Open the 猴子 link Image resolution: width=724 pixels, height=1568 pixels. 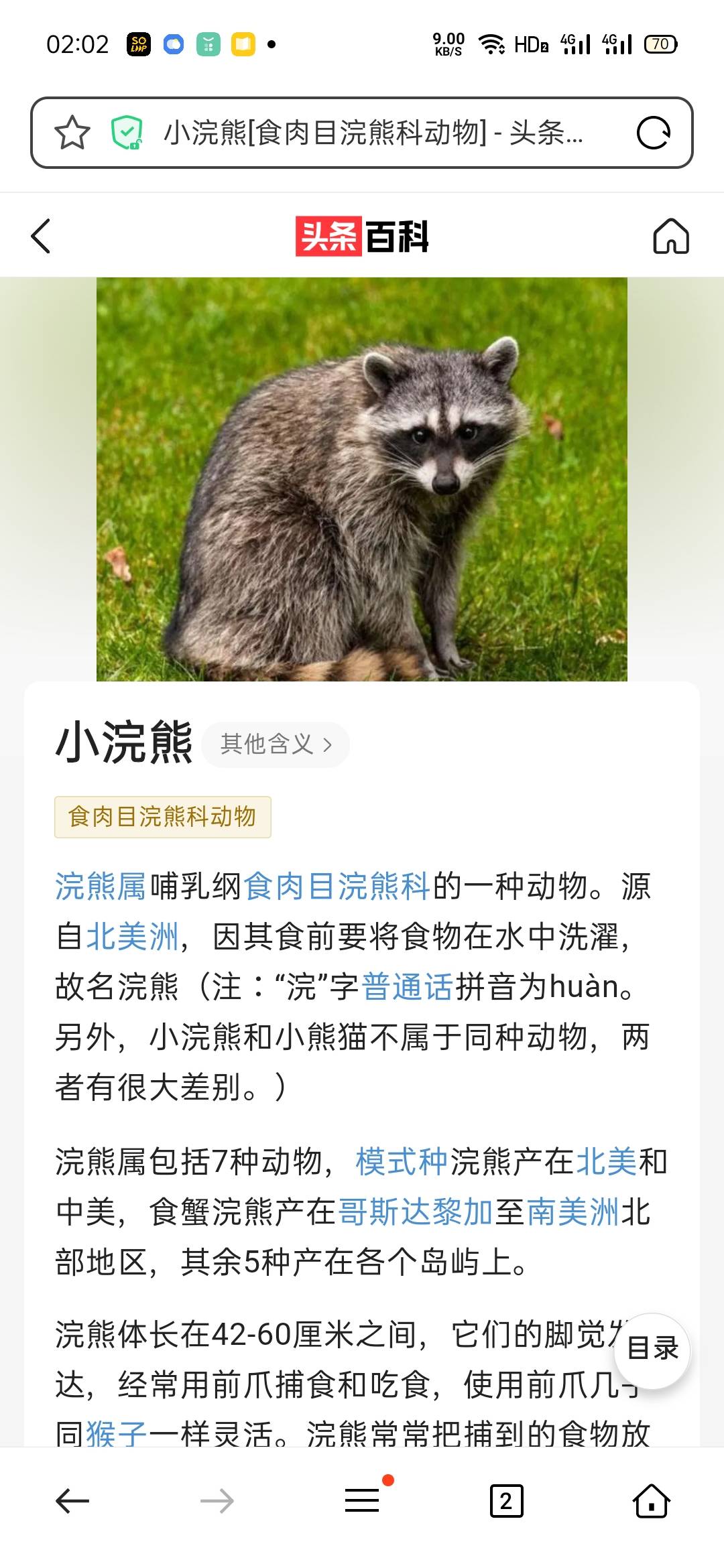point(117,1433)
